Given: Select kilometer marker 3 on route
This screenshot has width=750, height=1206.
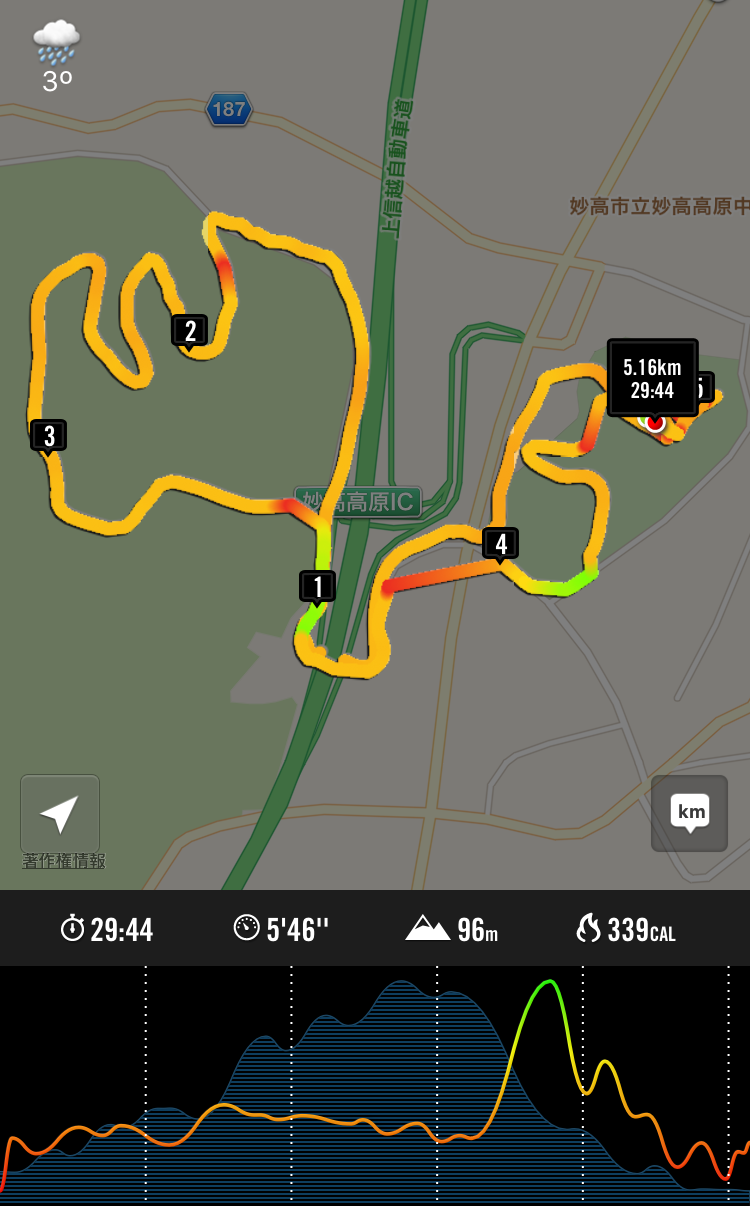Looking at the screenshot, I should tap(48, 435).
